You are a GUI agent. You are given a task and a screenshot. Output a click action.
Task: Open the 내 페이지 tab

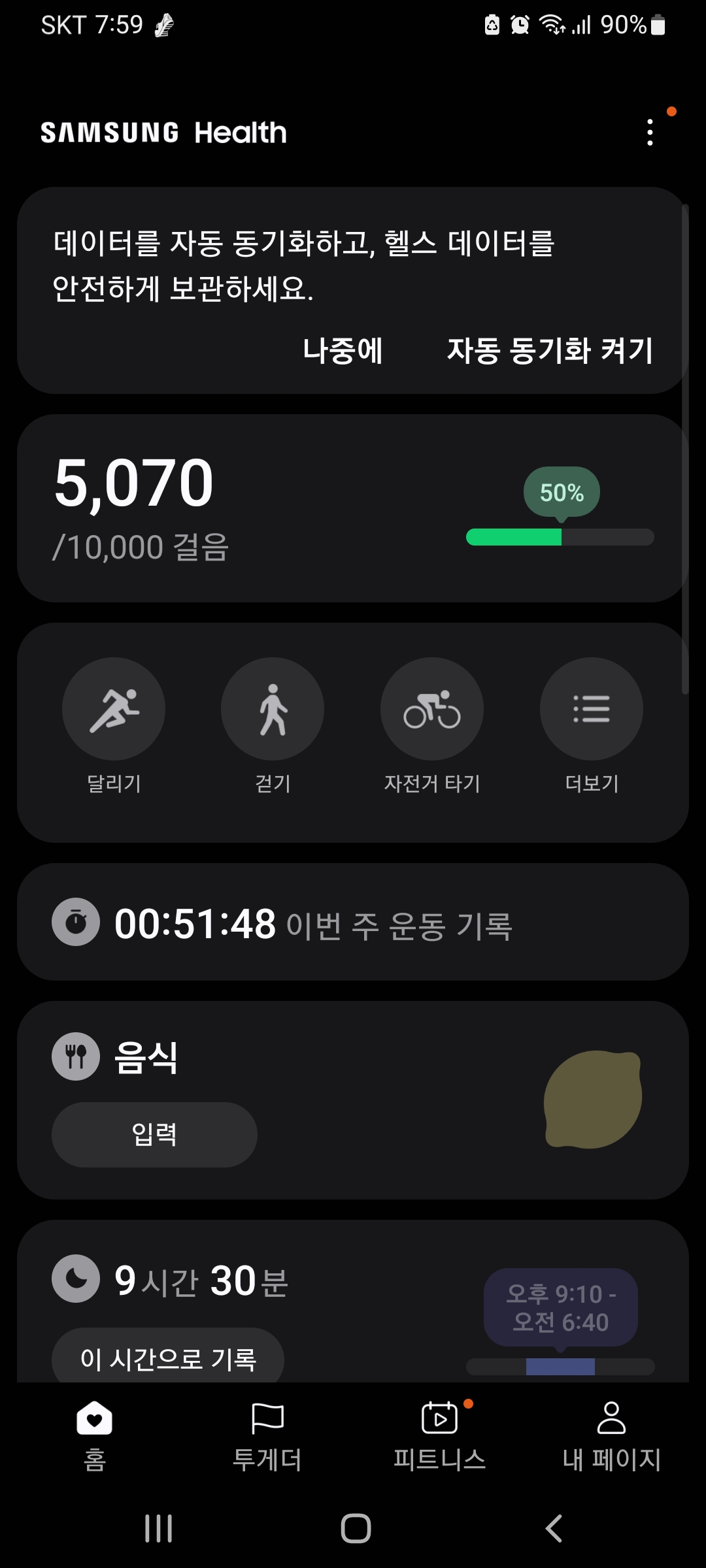(x=612, y=1431)
